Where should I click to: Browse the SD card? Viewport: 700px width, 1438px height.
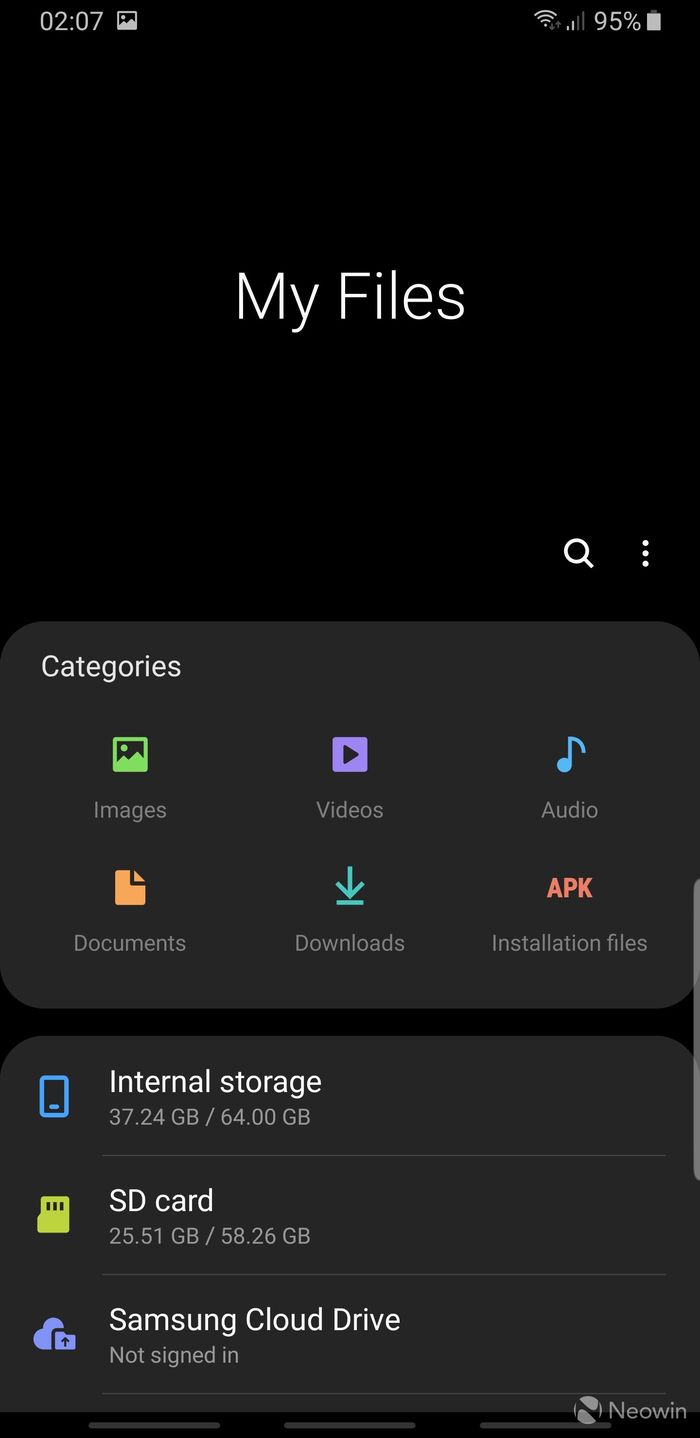(x=350, y=1216)
